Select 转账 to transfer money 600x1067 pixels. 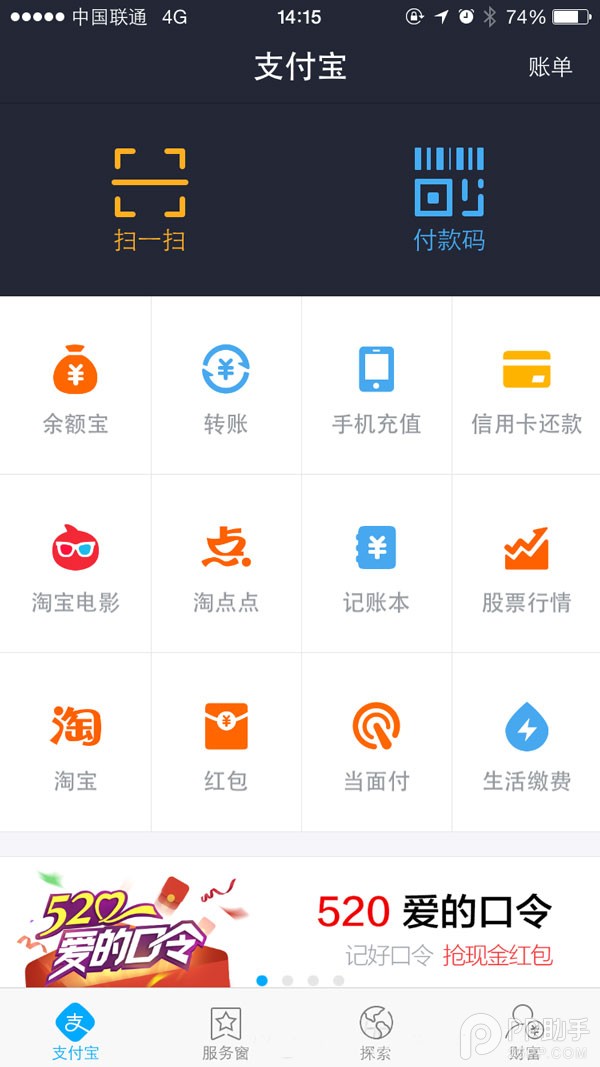tap(226, 386)
